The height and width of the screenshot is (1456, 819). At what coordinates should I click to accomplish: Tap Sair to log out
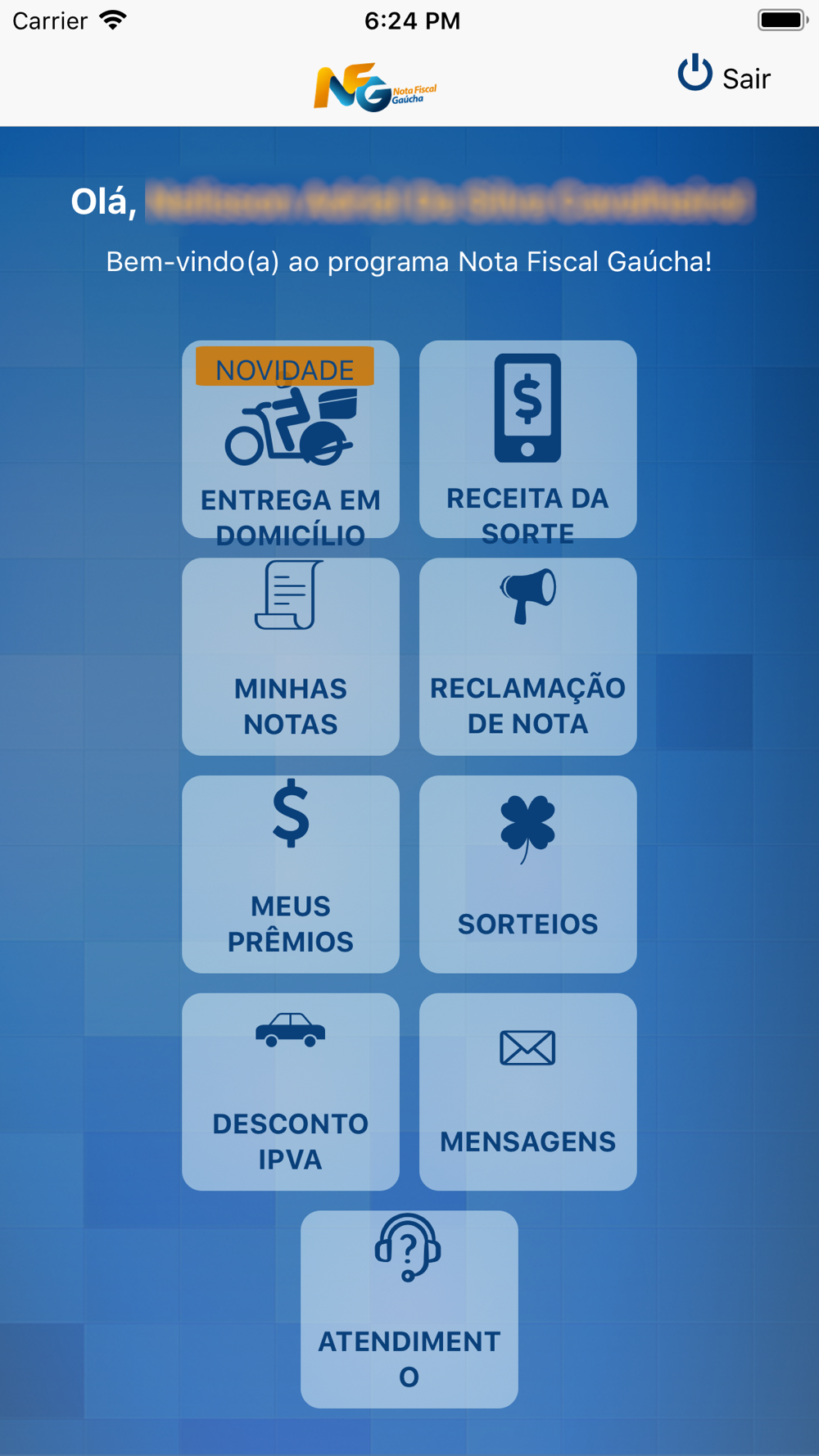724,76
